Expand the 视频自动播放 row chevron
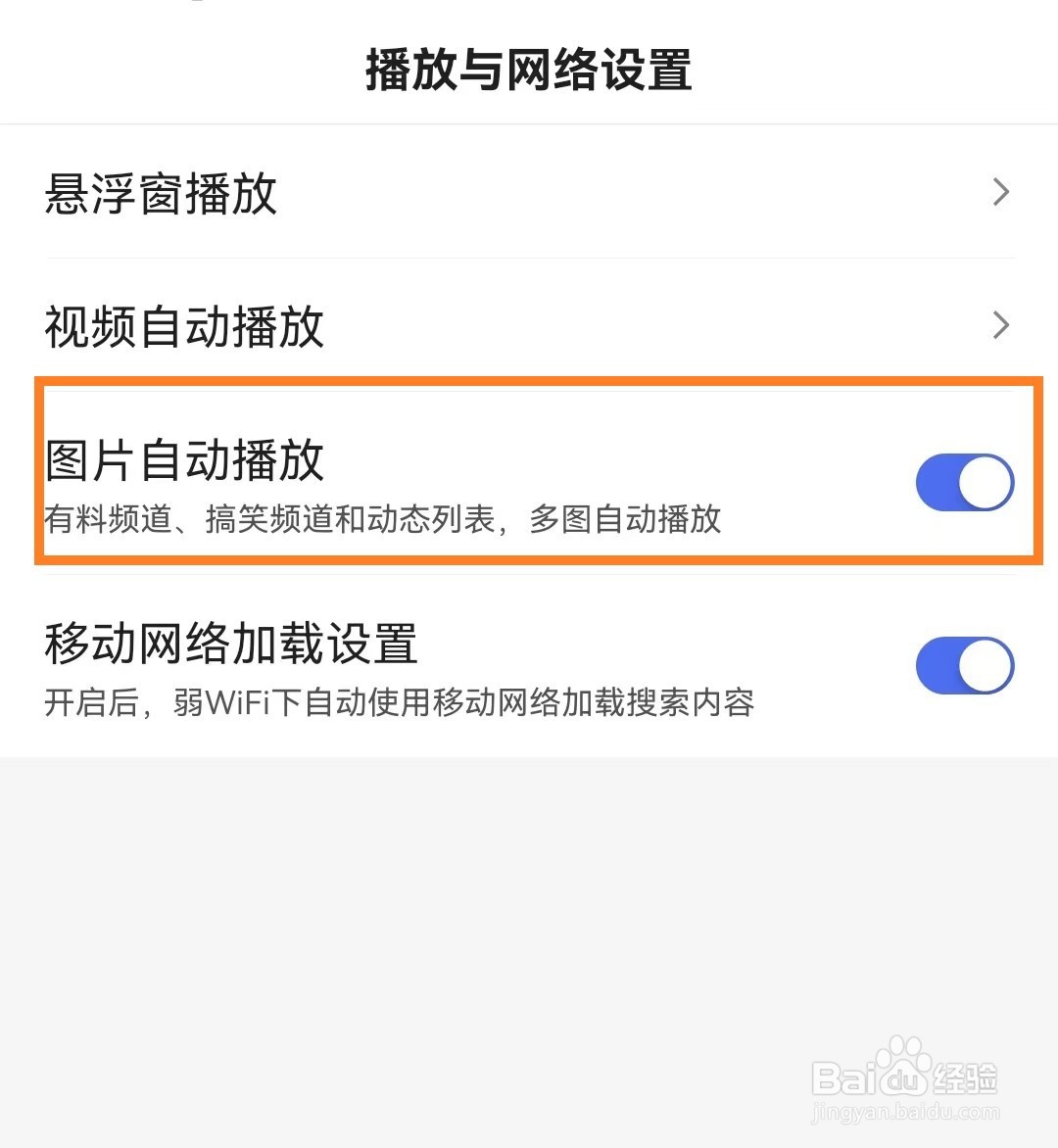The width and height of the screenshot is (1058, 1148). (999, 324)
